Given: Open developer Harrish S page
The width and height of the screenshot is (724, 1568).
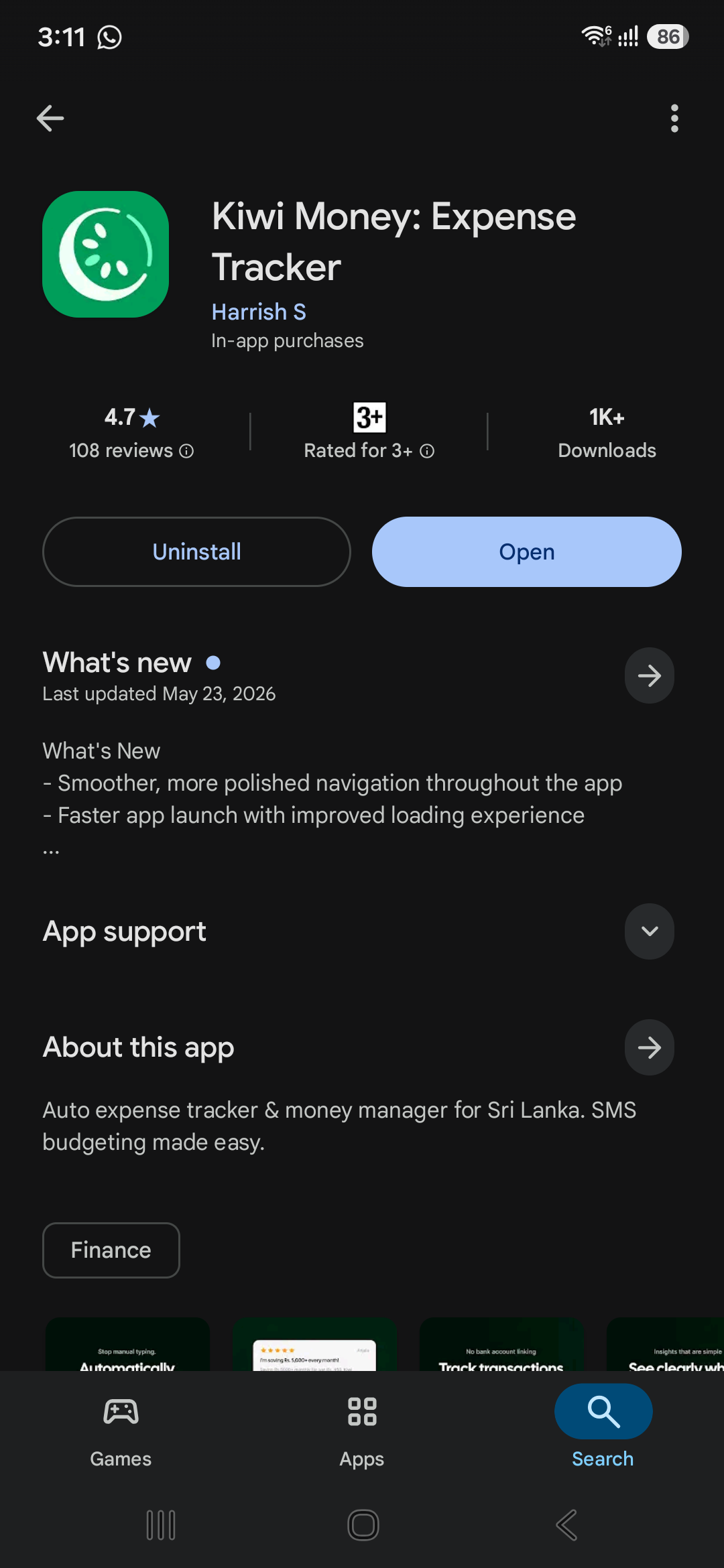Looking at the screenshot, I should click(259, 312).
